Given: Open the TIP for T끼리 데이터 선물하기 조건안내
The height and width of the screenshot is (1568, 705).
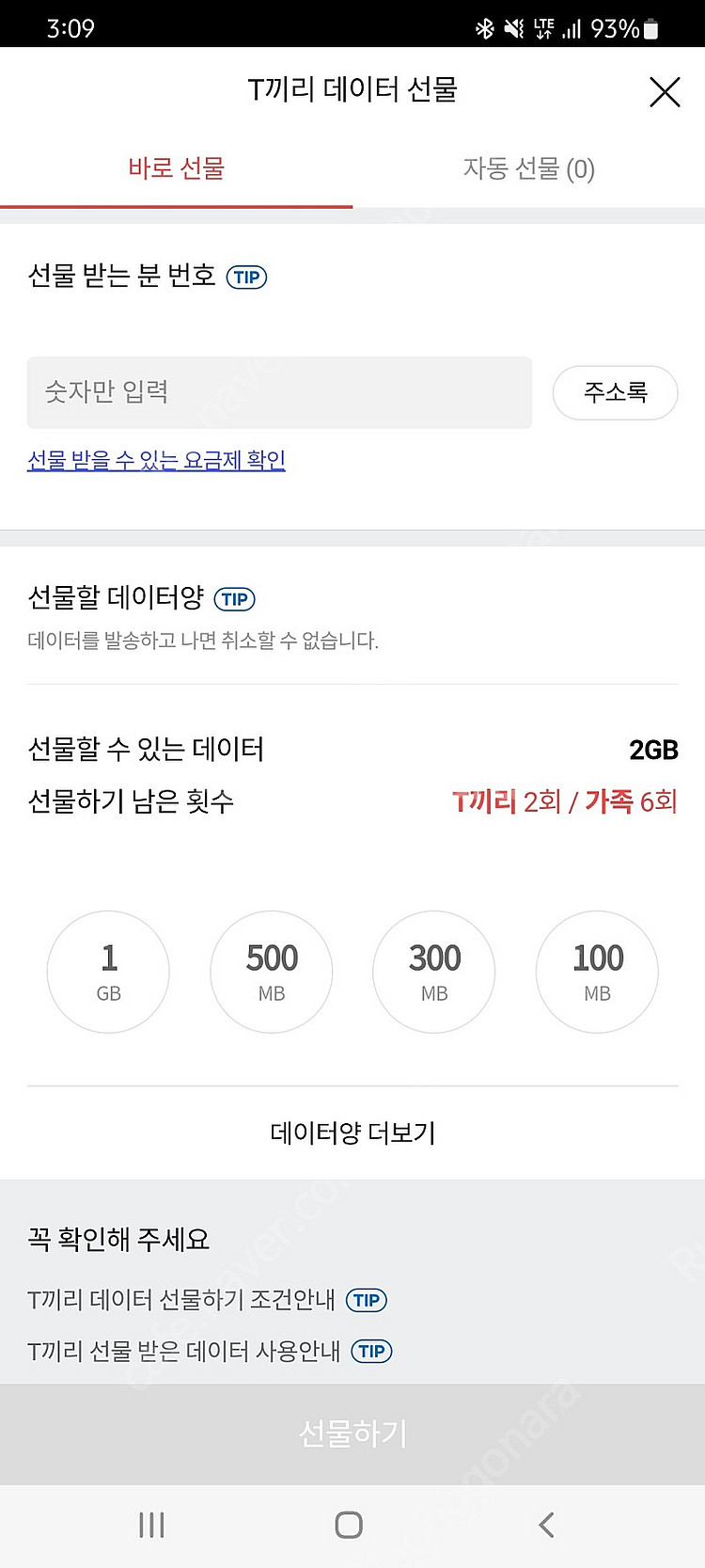Looking at the screenshot, I should pyautogui.click(x=367, y=1301).
